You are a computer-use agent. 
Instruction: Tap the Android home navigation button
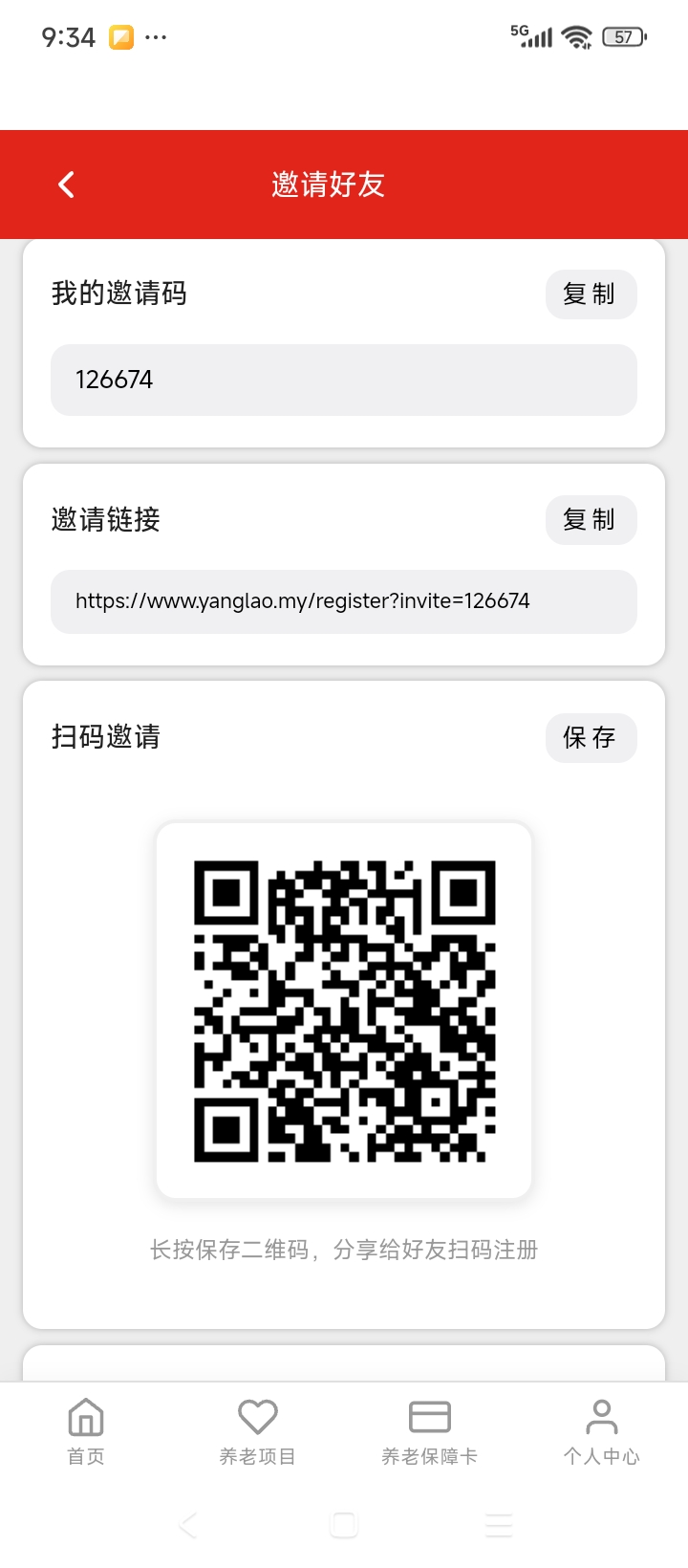[344, 1527]
